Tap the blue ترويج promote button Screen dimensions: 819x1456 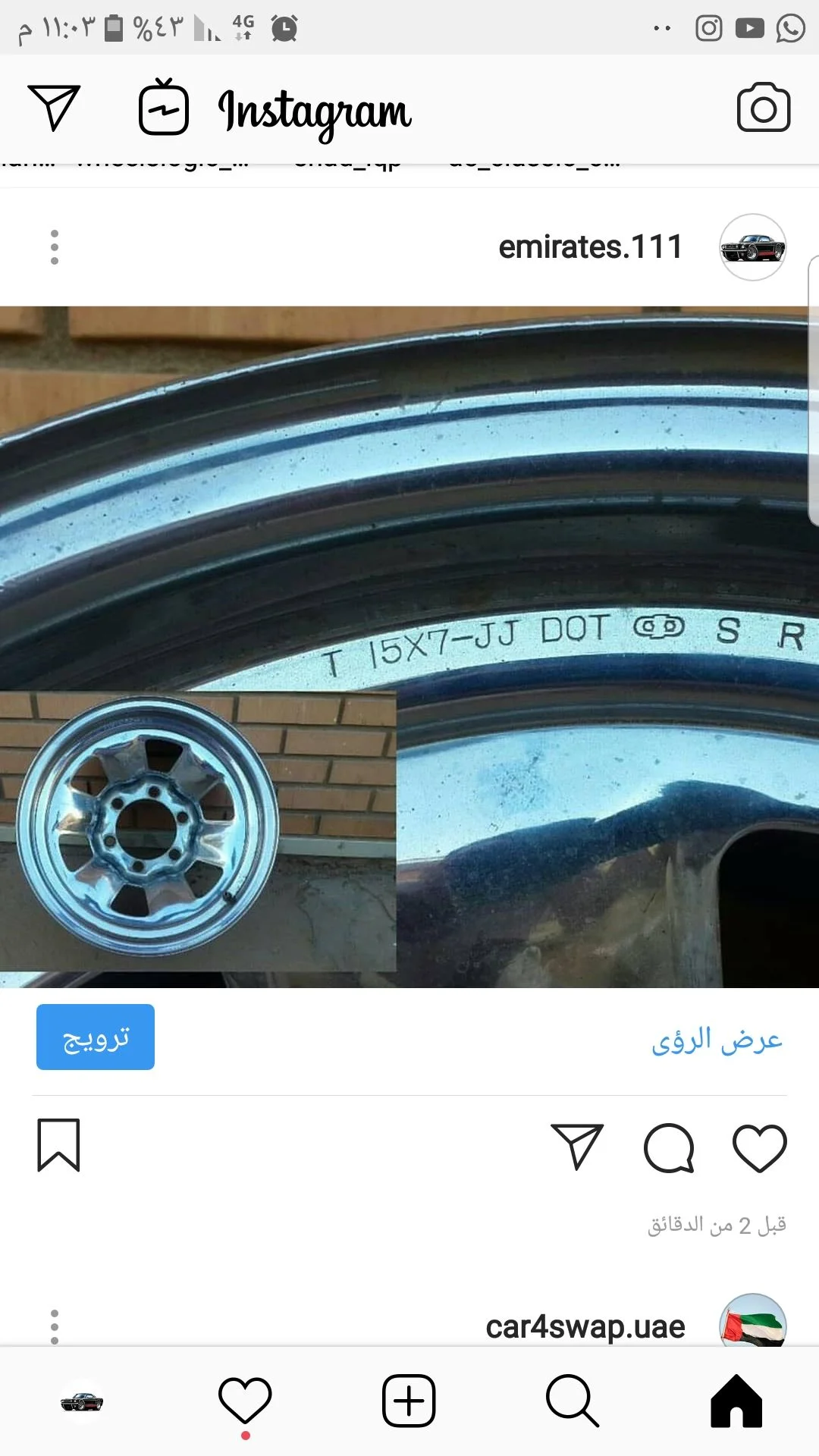(96, 1037)
